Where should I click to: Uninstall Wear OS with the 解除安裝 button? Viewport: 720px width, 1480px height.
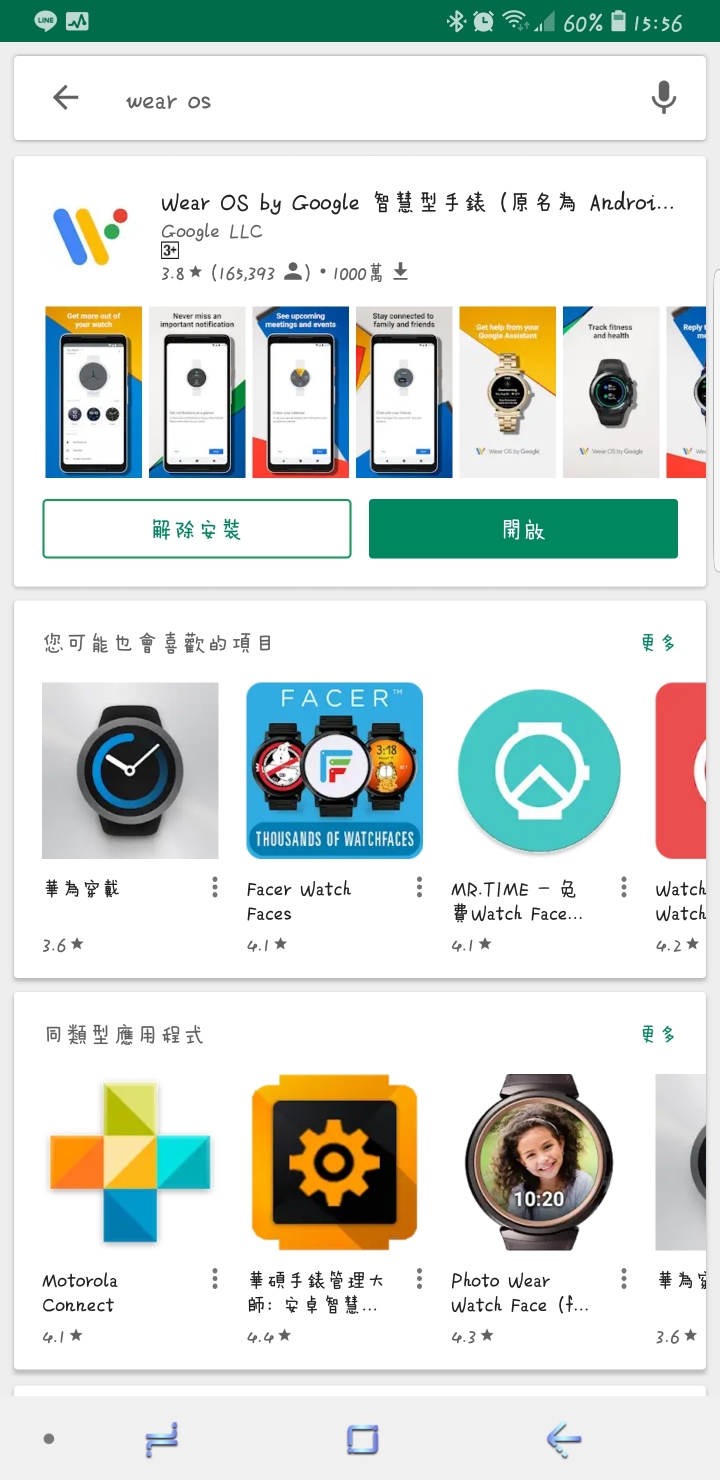coord(197,529)
